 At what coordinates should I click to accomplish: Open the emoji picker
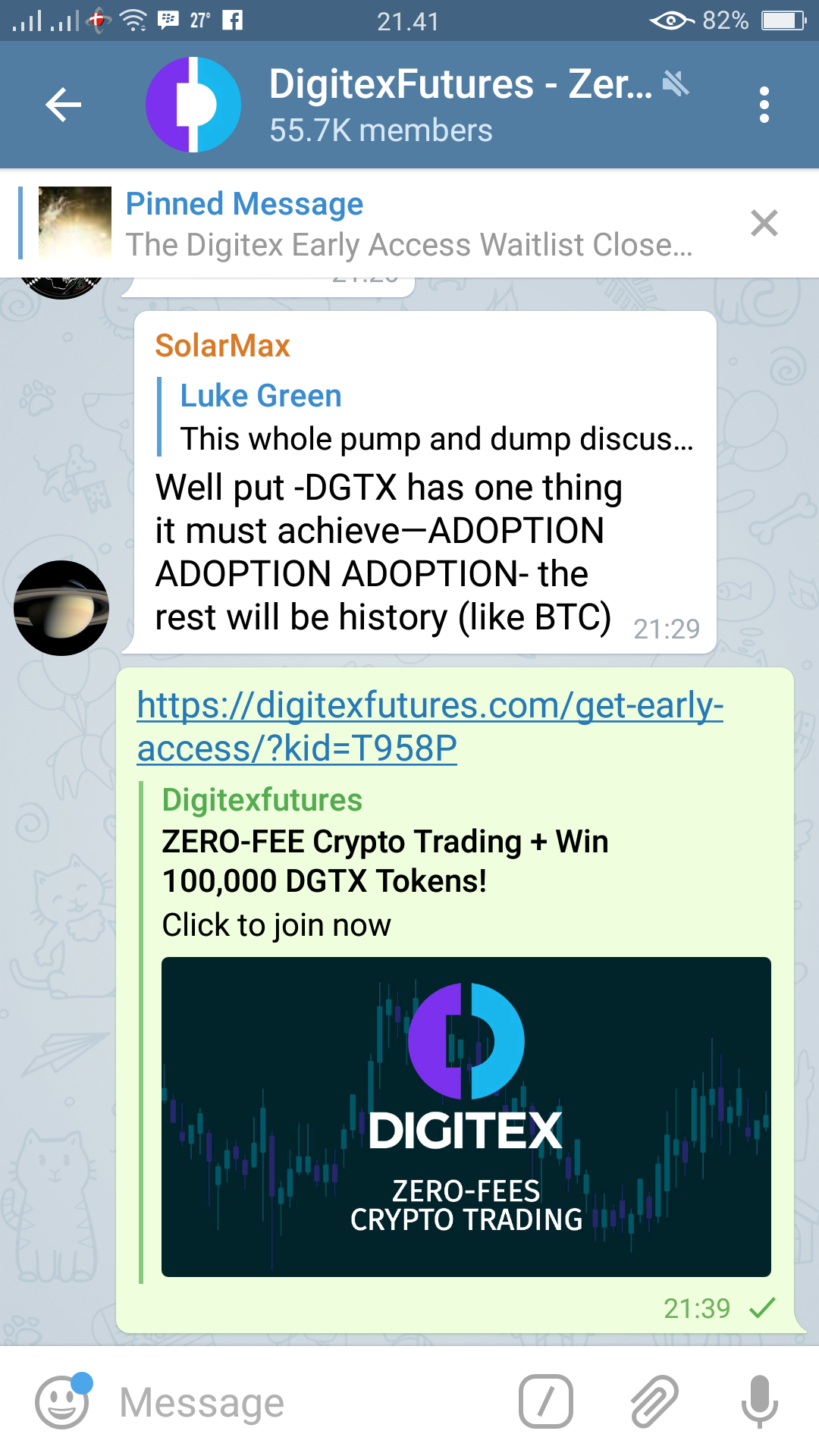tap(62, 1402)
